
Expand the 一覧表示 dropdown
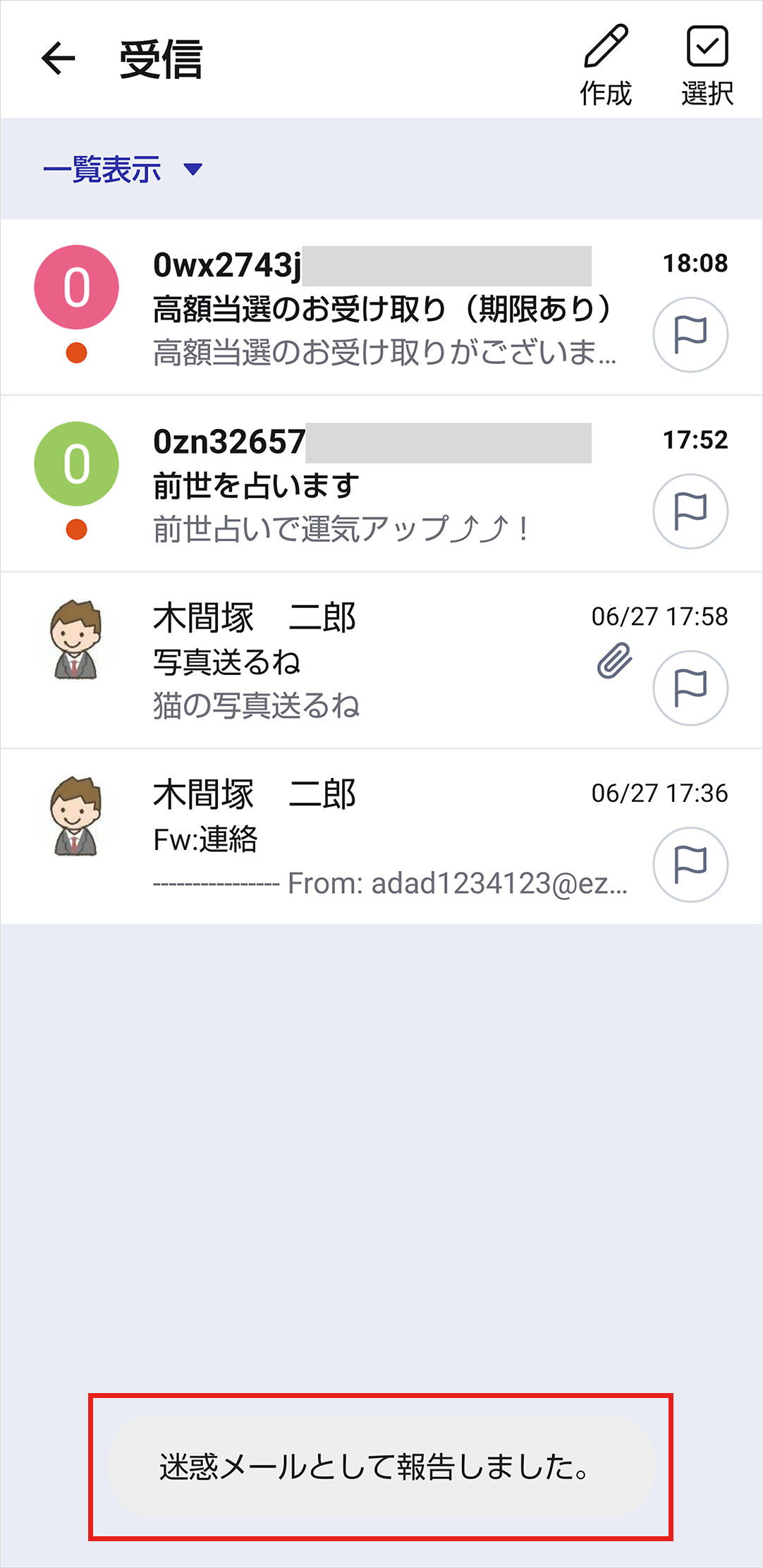123,169
